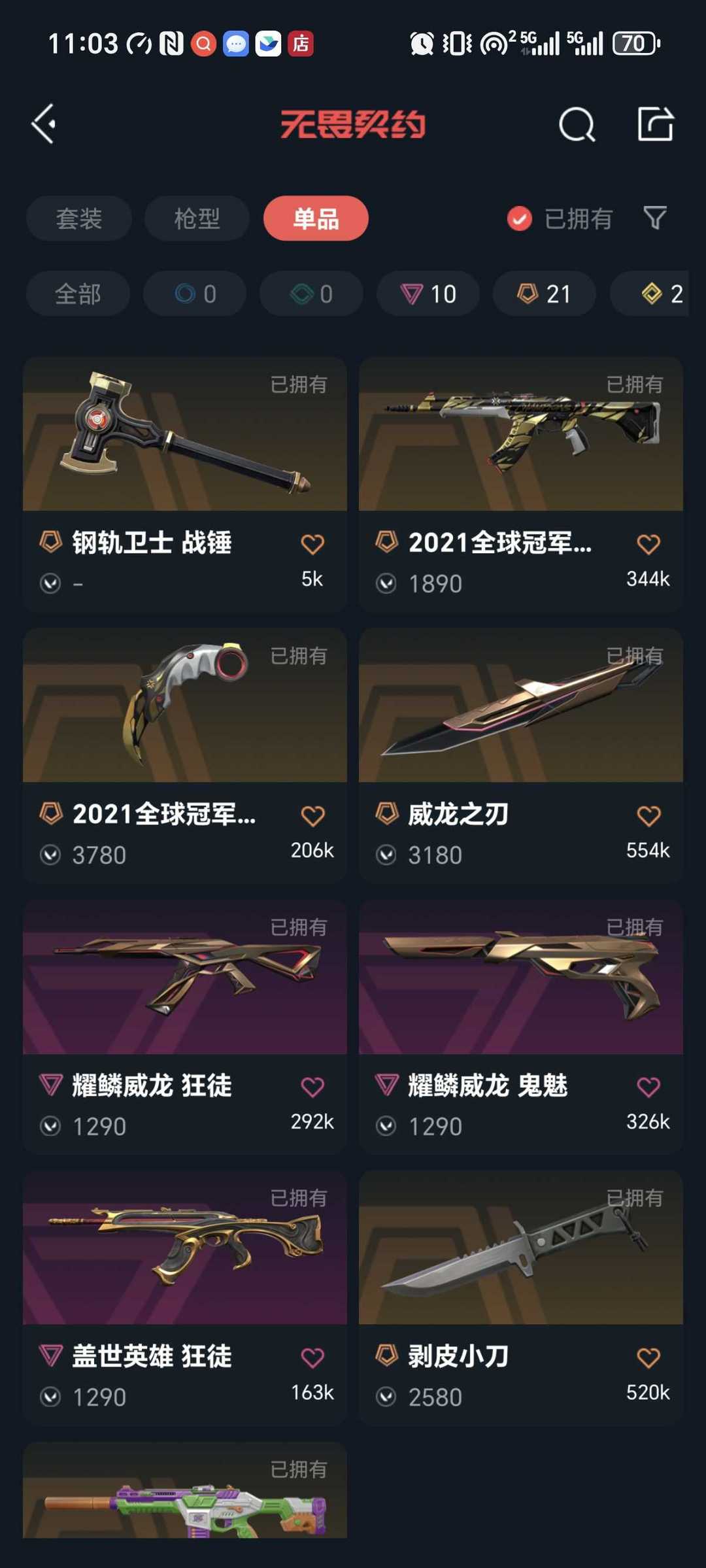Switch to the 套装 tab
The width and height of the screenshot is (706, 1568).
click(78, 218)
